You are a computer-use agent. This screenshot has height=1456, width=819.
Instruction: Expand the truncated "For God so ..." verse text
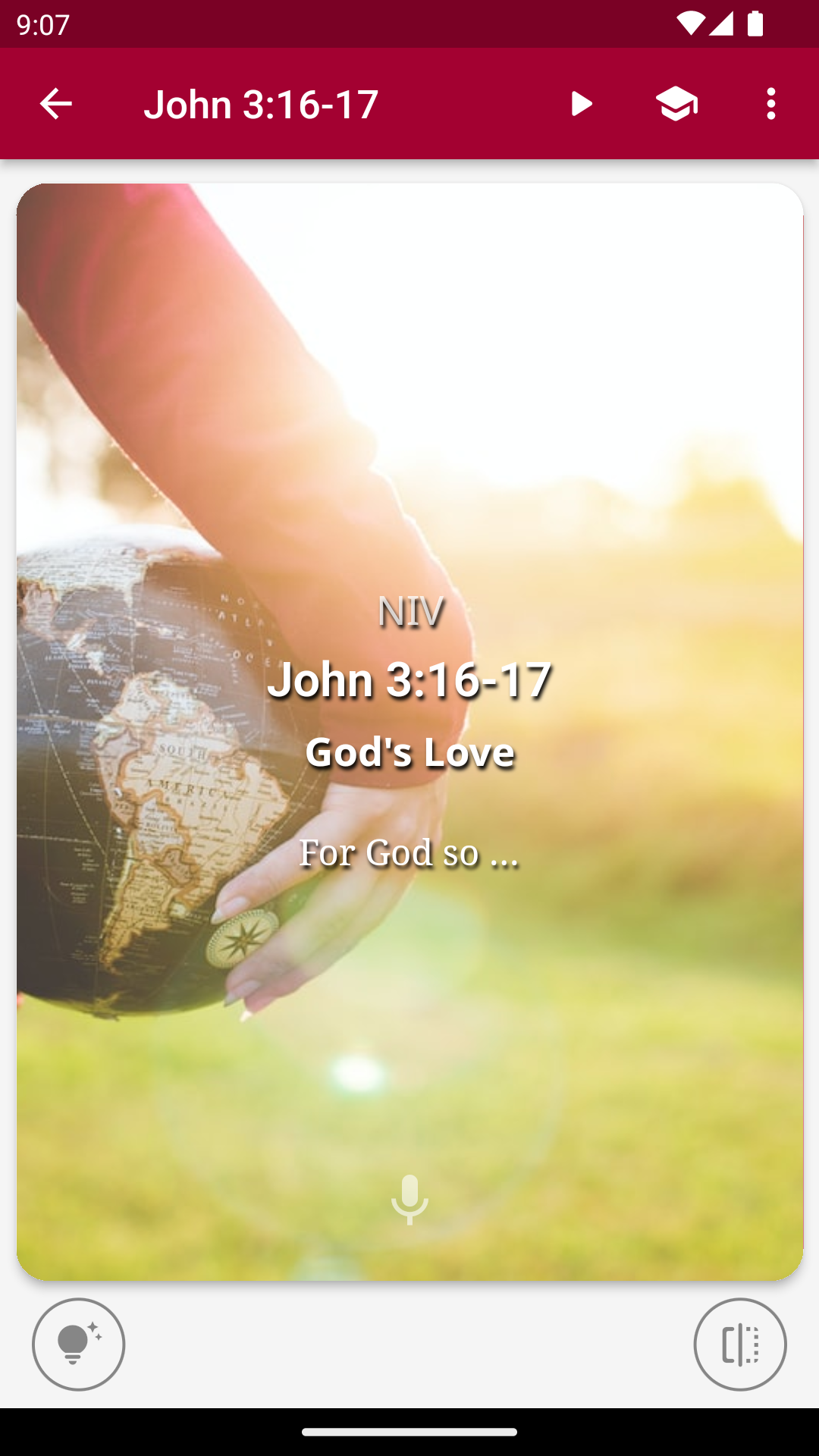tap(409, 854)
